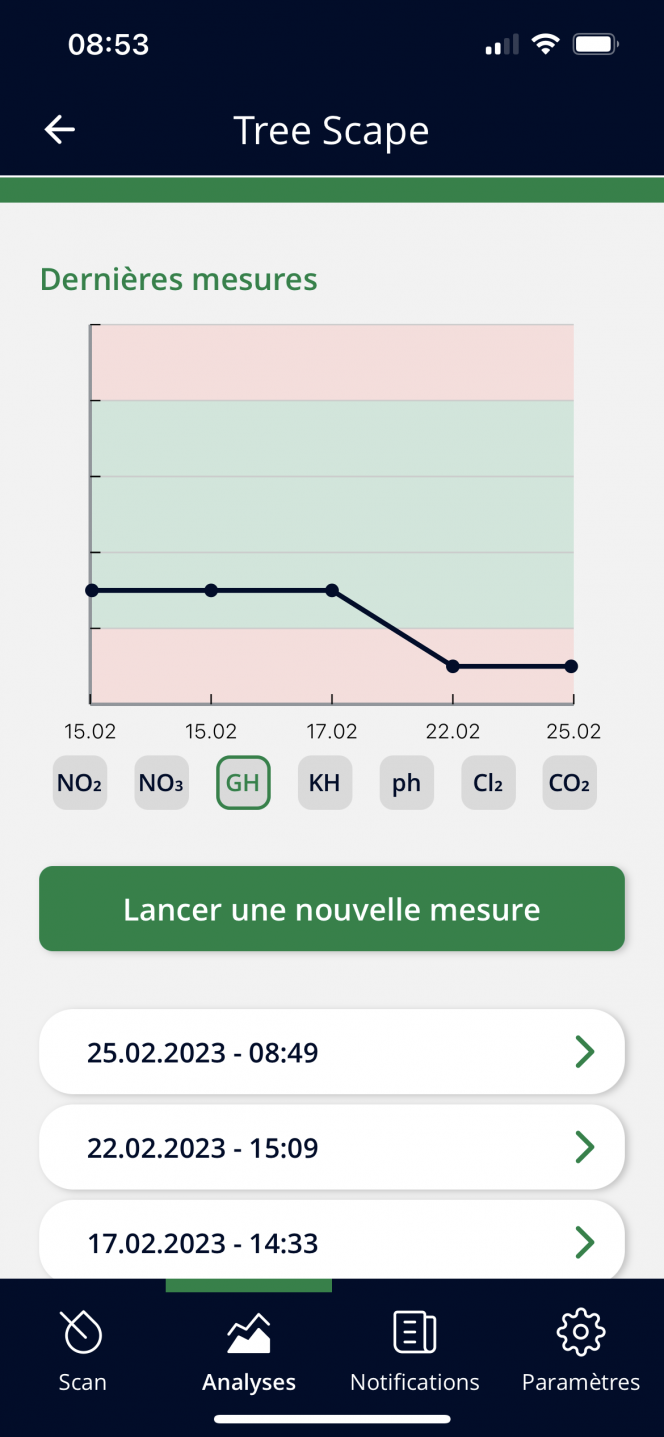
Task: Open the Paramètres tab
Action: tap(581, 1351)
